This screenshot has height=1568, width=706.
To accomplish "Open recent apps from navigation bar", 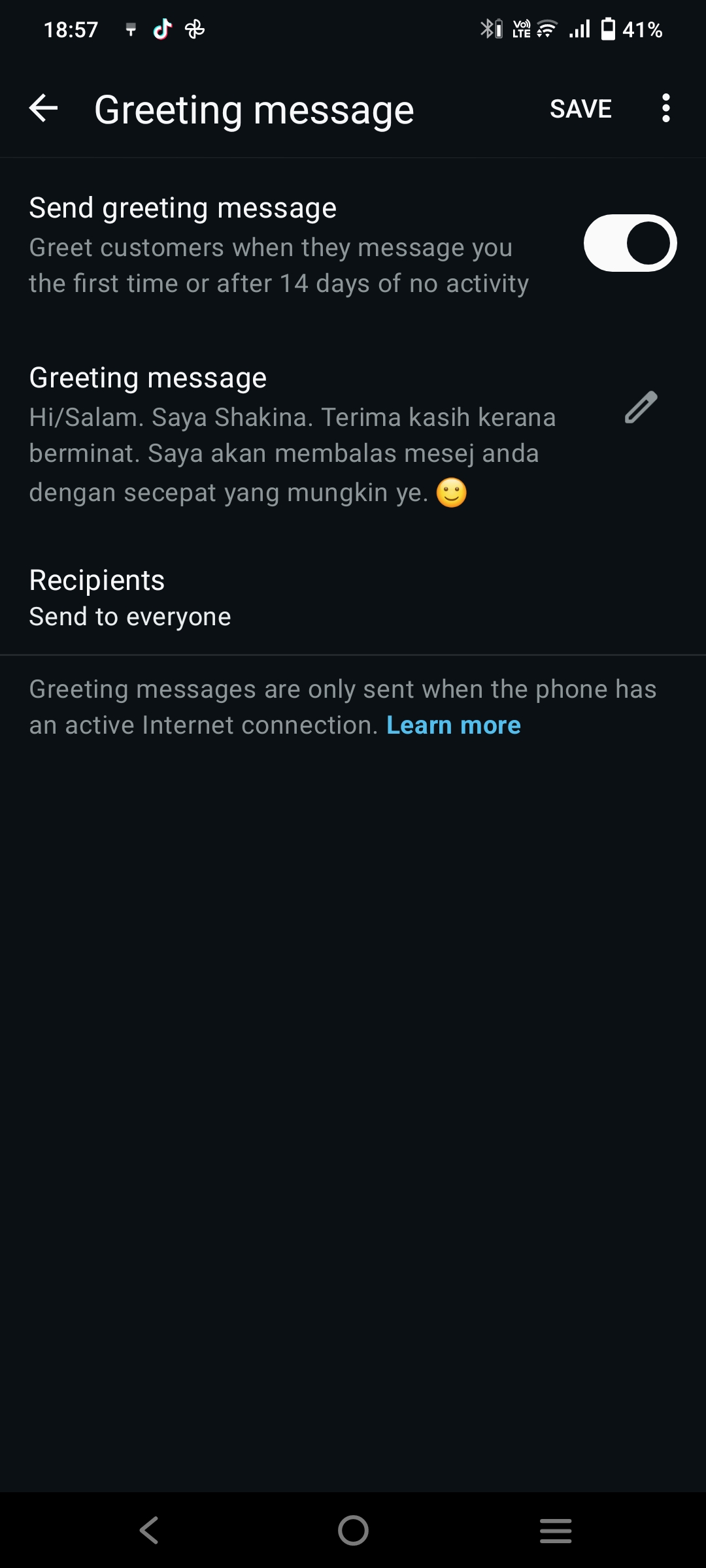I will (x=556, y=1530).
